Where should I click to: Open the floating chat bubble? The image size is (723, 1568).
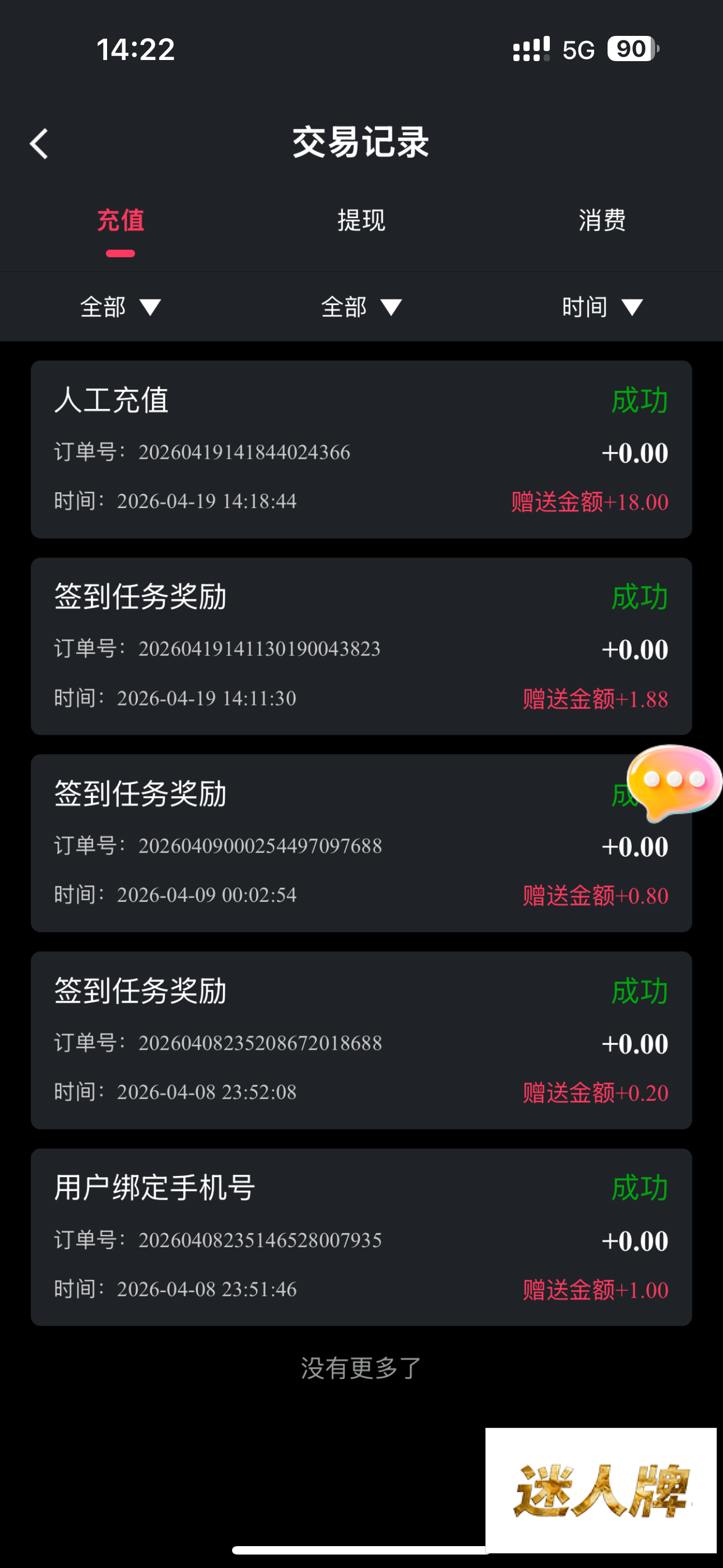[x=673, y=782]
